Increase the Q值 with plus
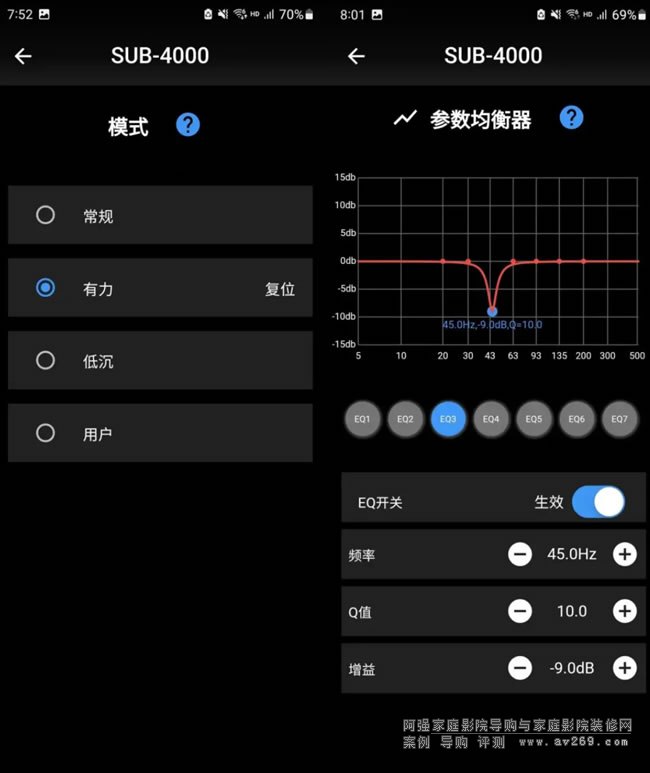Image resolution: width=650 pixels, height=773 pixels. 625,611
